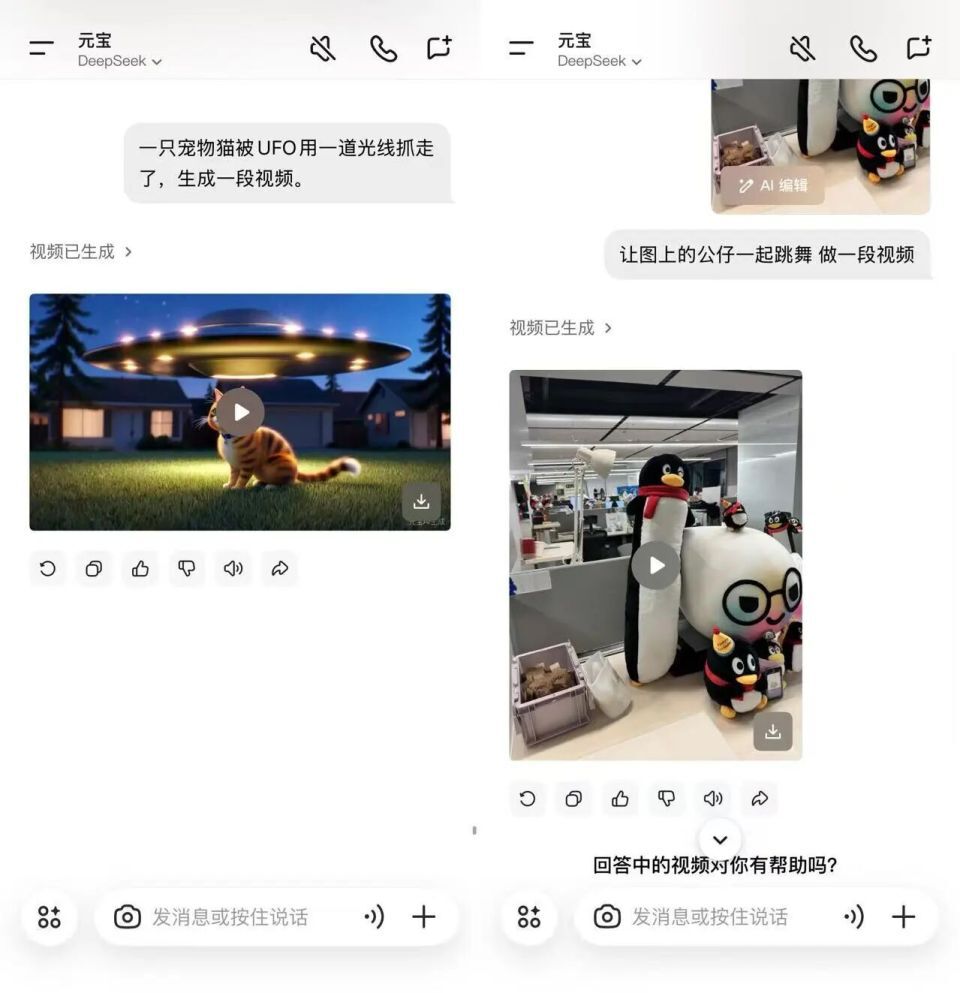Download the dancing mascot video
Image resolution: width=960 pixels, height=993 pixels.
click(x=772, y=731)
